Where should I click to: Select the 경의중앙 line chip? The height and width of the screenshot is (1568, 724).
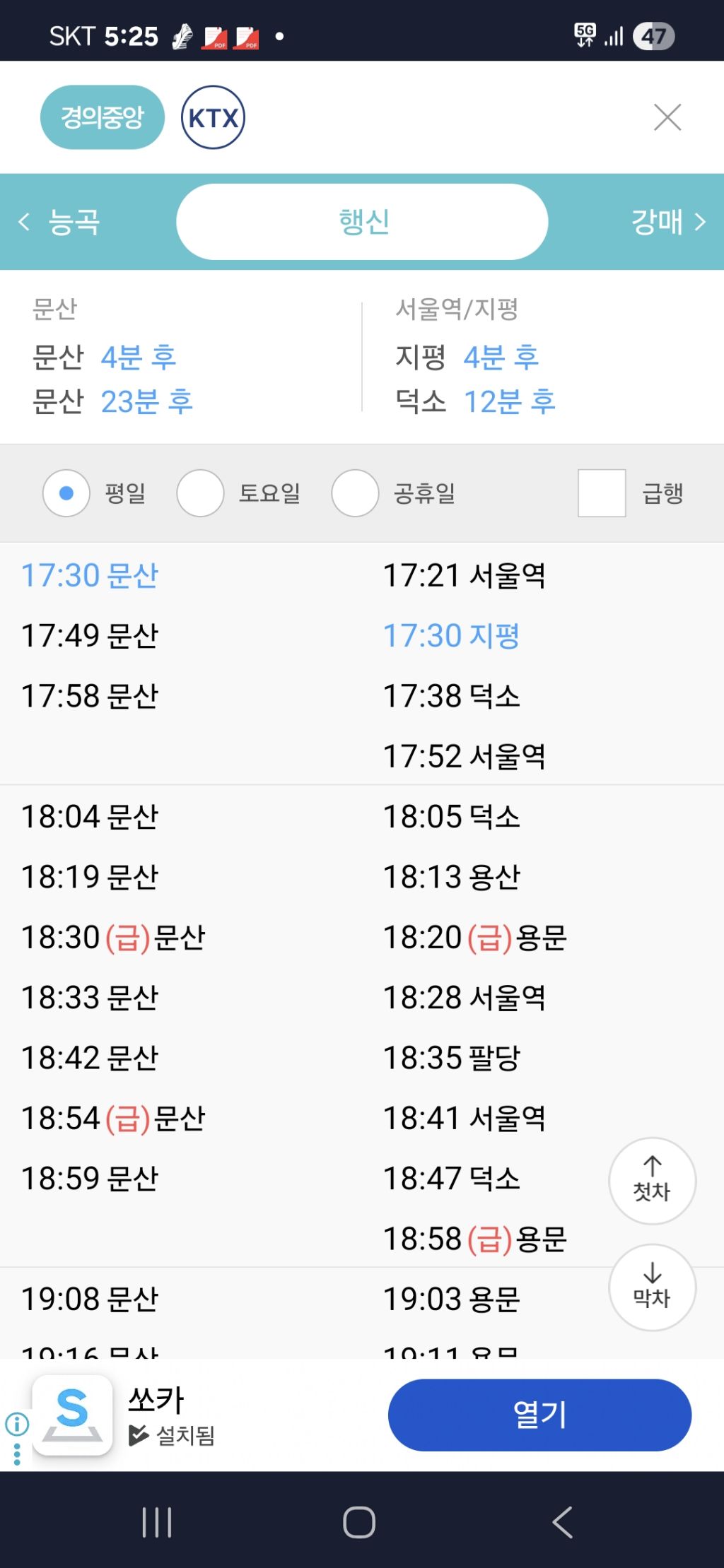click(x=103, y=117)
